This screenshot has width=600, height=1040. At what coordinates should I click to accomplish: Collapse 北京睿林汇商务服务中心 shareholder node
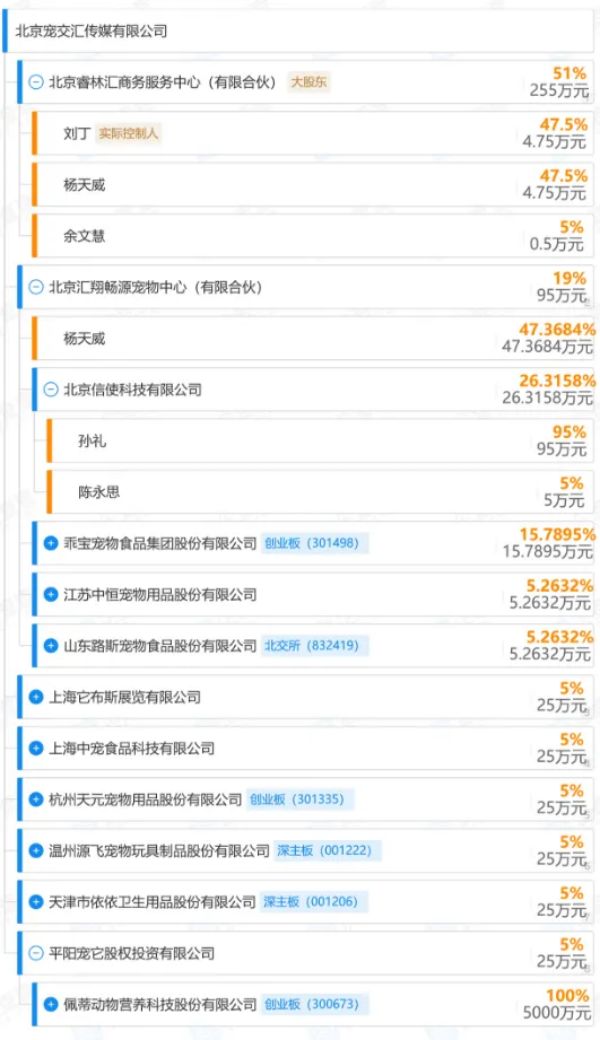coord(36,82)
